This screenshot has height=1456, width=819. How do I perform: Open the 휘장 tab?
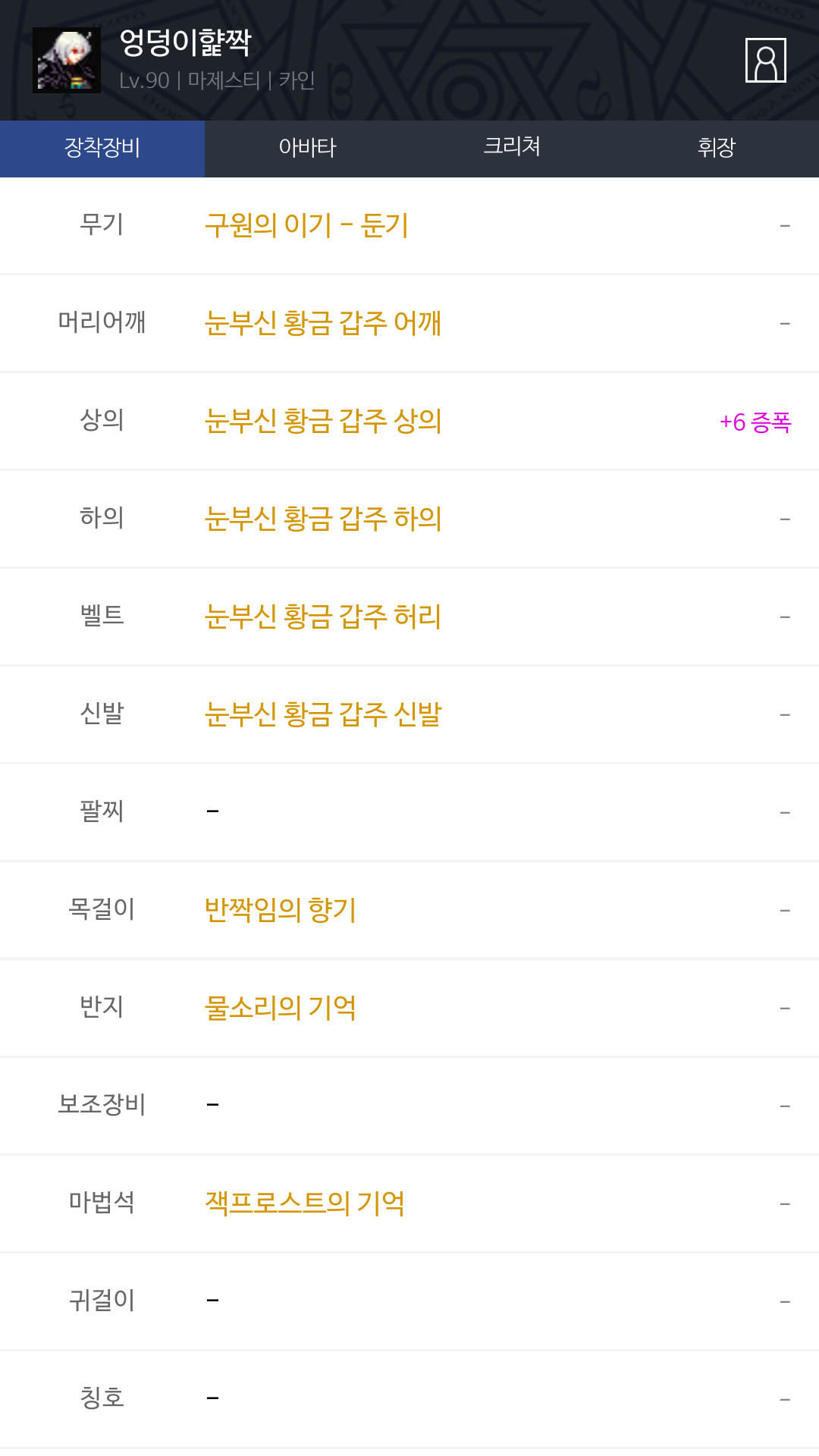click(x=717, y=149)
